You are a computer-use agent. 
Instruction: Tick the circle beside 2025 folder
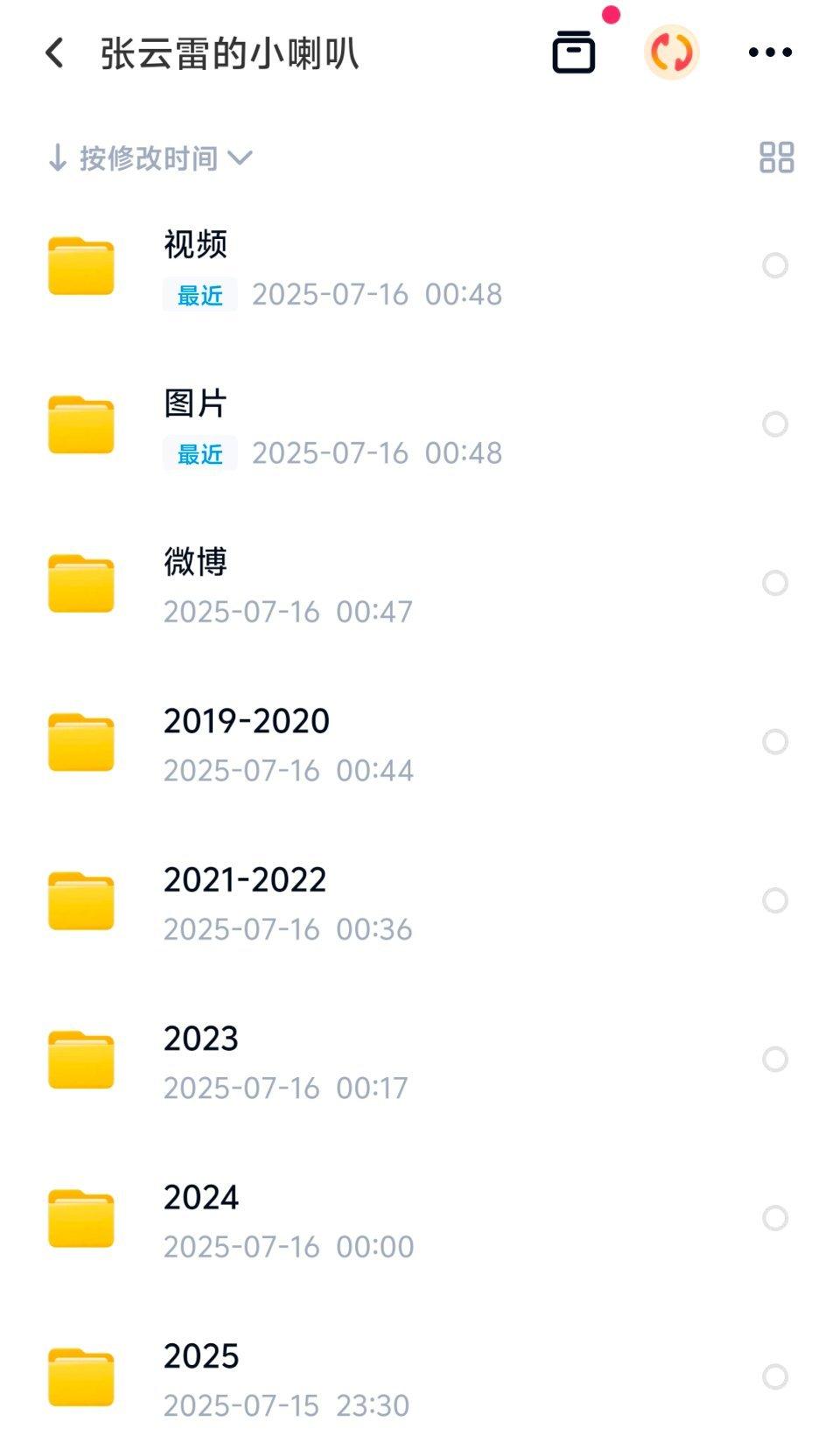[x=775, y=1376]
